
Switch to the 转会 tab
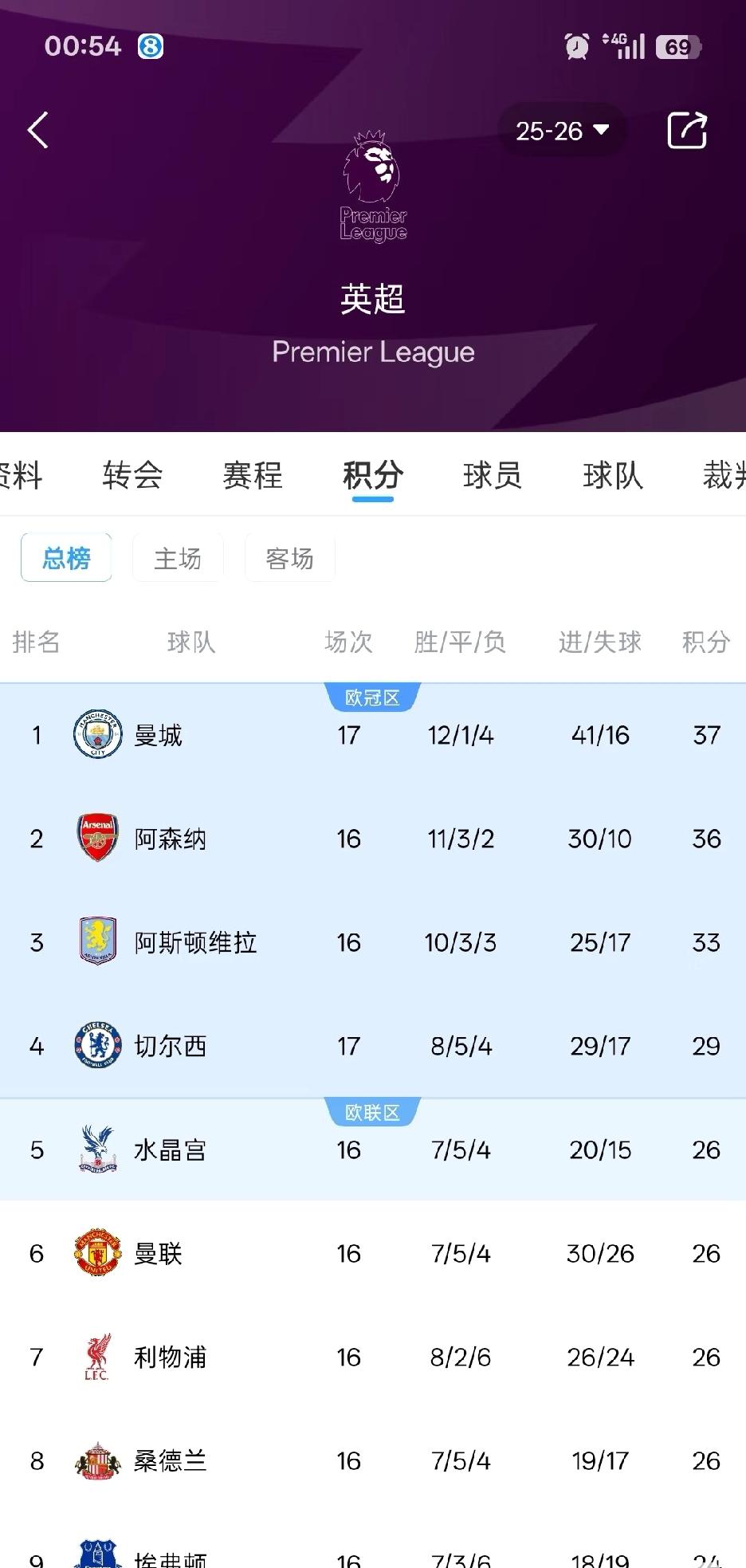tap(132, 475)
